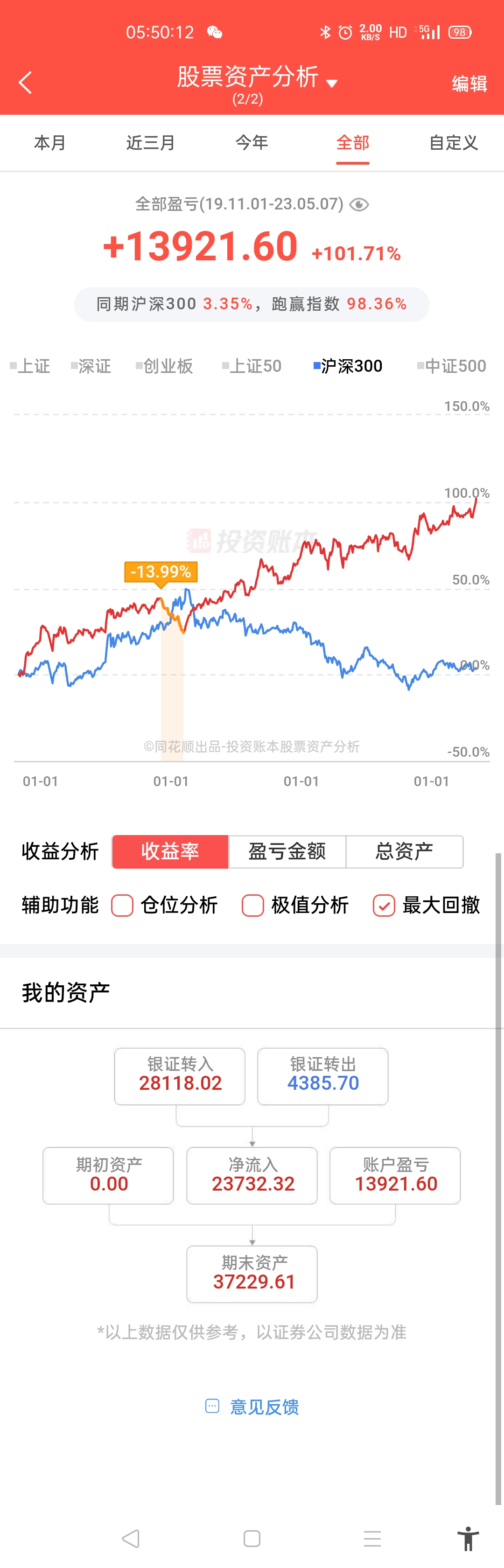This screenshot has width=504, height=1568.
Task: Go back using the top-left arrow
Action: [x=25, y=83]
